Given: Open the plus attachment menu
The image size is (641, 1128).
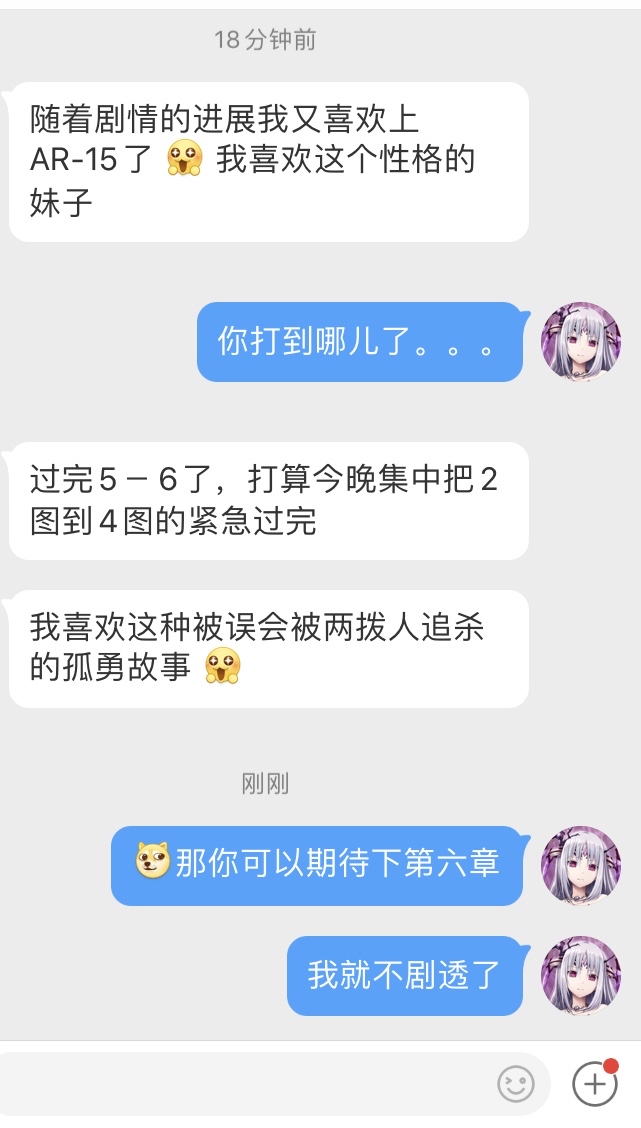Looking at the screenshot, I should (594, 1082).
